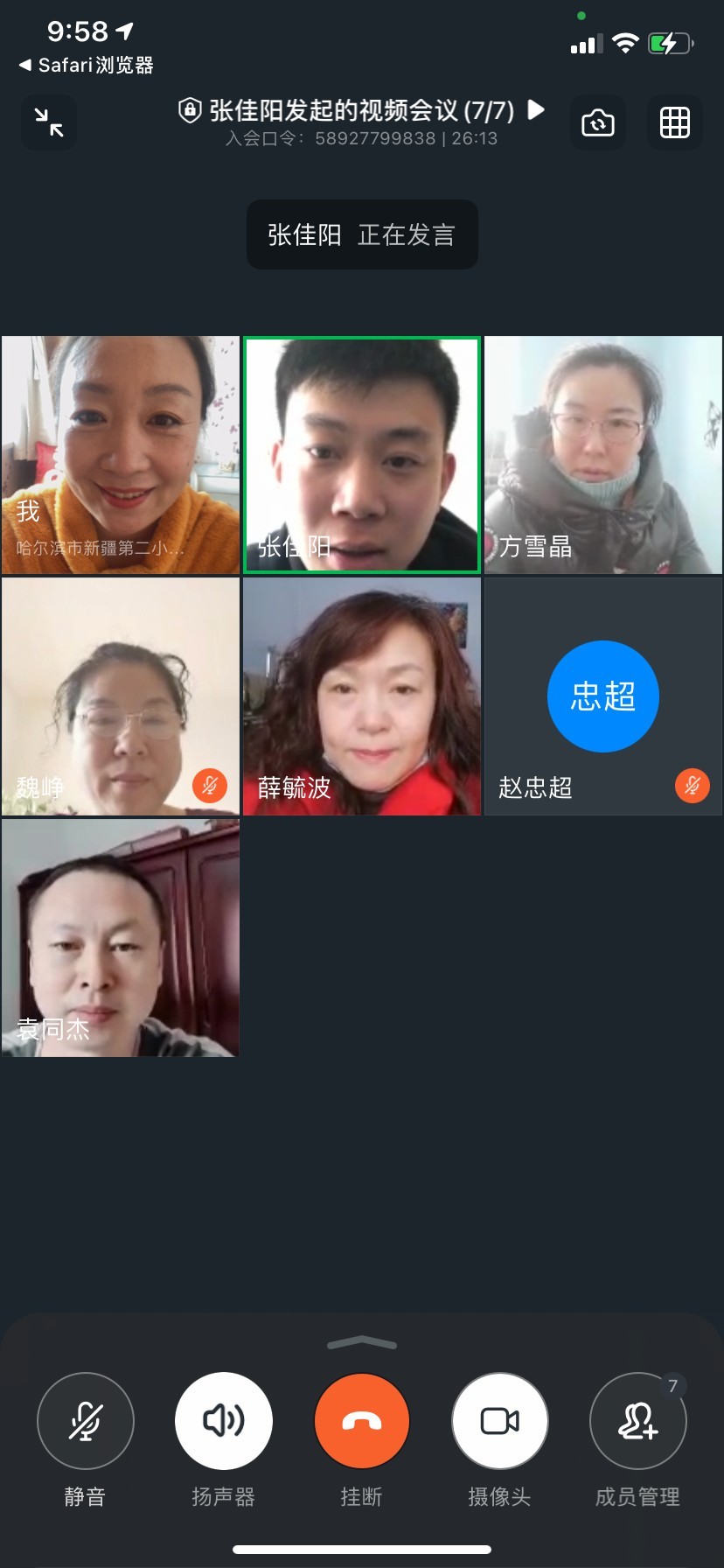724x1568 pixels.
Task: Return to Safari浏览器 via back link
Action: pyautogui.click(x=86, y=65)
